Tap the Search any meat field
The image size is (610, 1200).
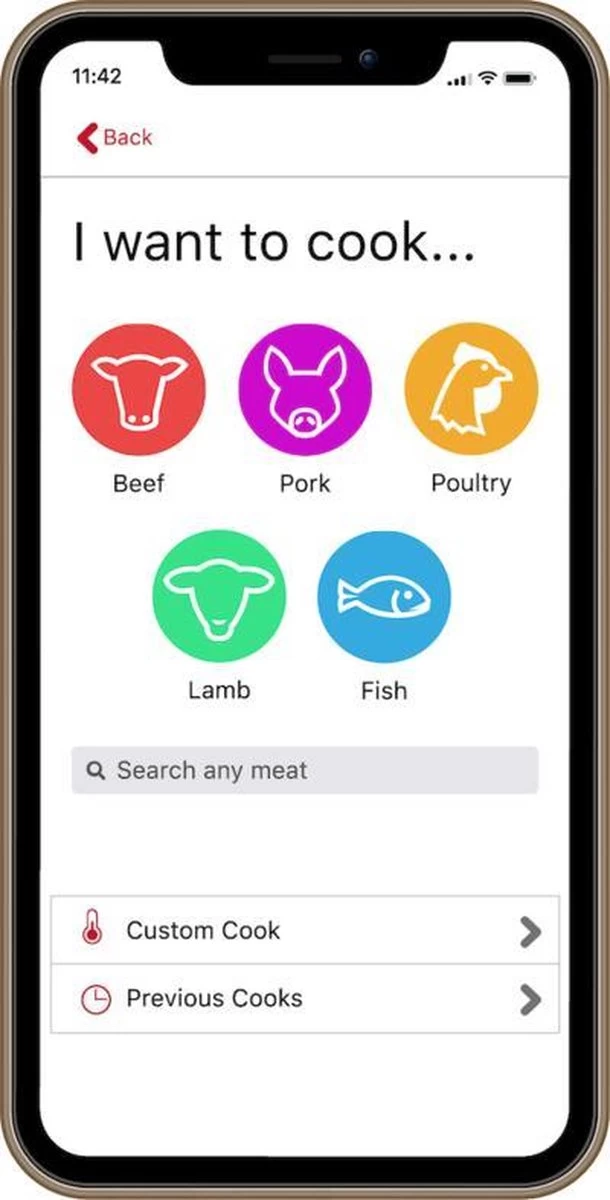[305, 770]
